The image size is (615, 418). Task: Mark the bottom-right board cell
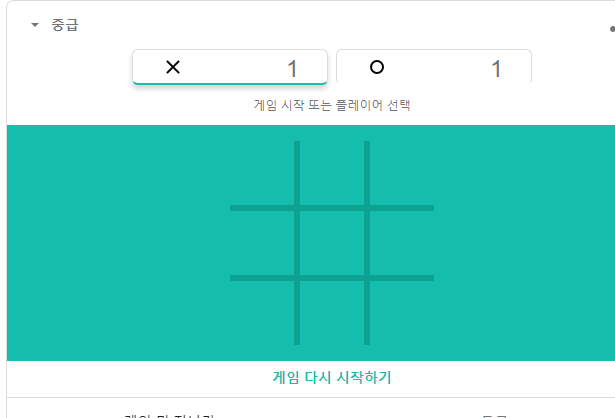[402, 312]
